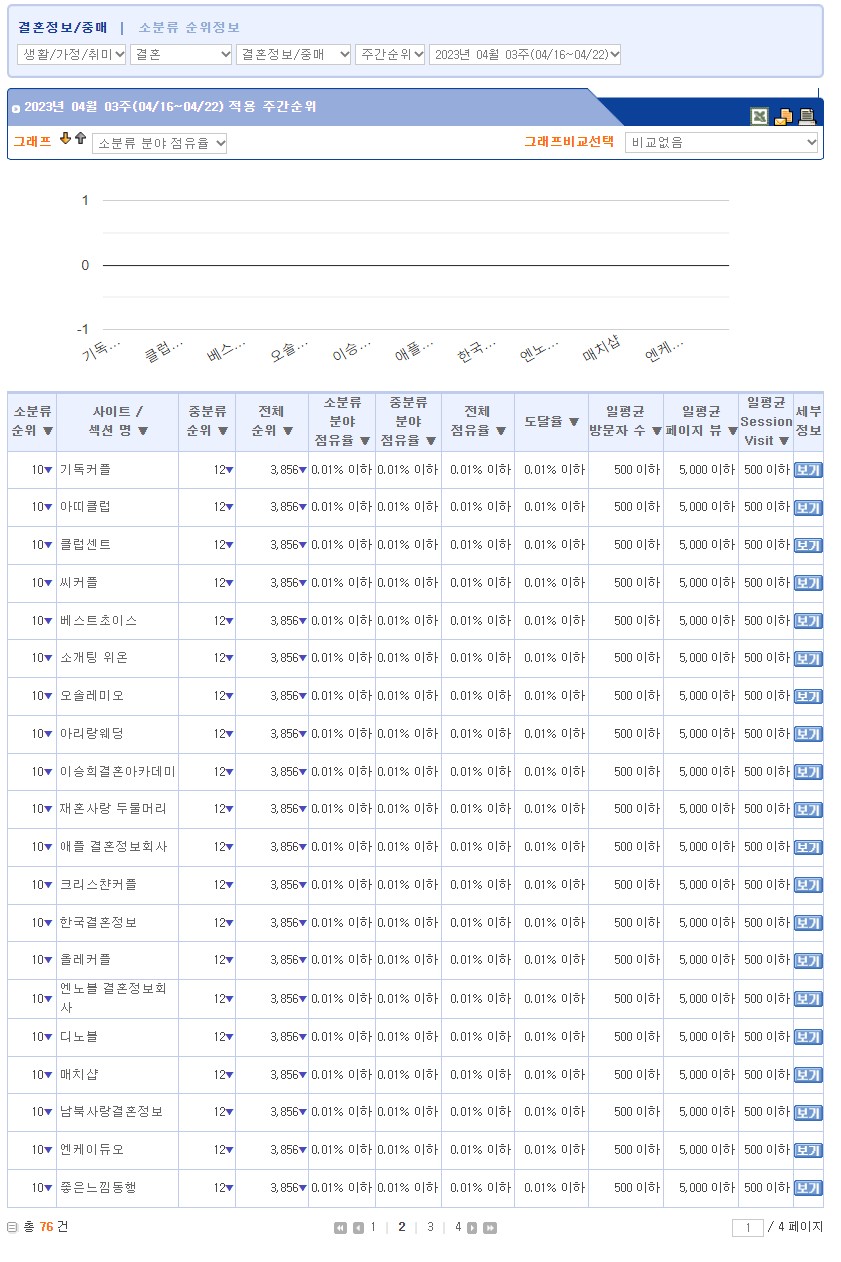841x1262 pixels.
Task: Tap the down arrow next to 그래프
Action: (x=66, y=139)
